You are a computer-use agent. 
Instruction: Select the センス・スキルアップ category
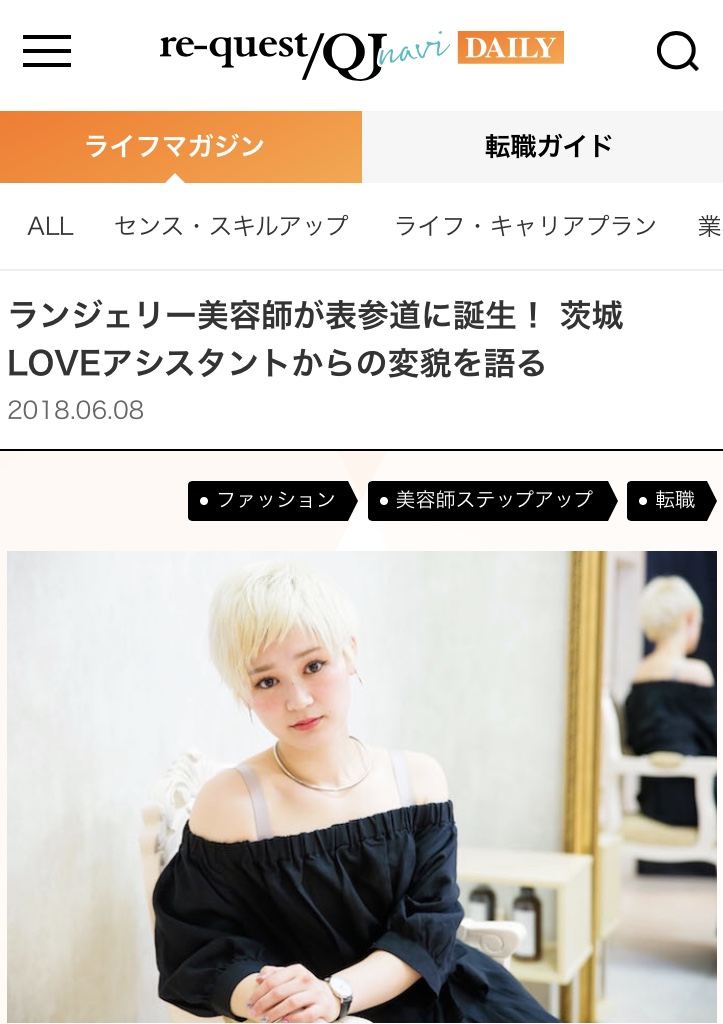tap(231, 226)
